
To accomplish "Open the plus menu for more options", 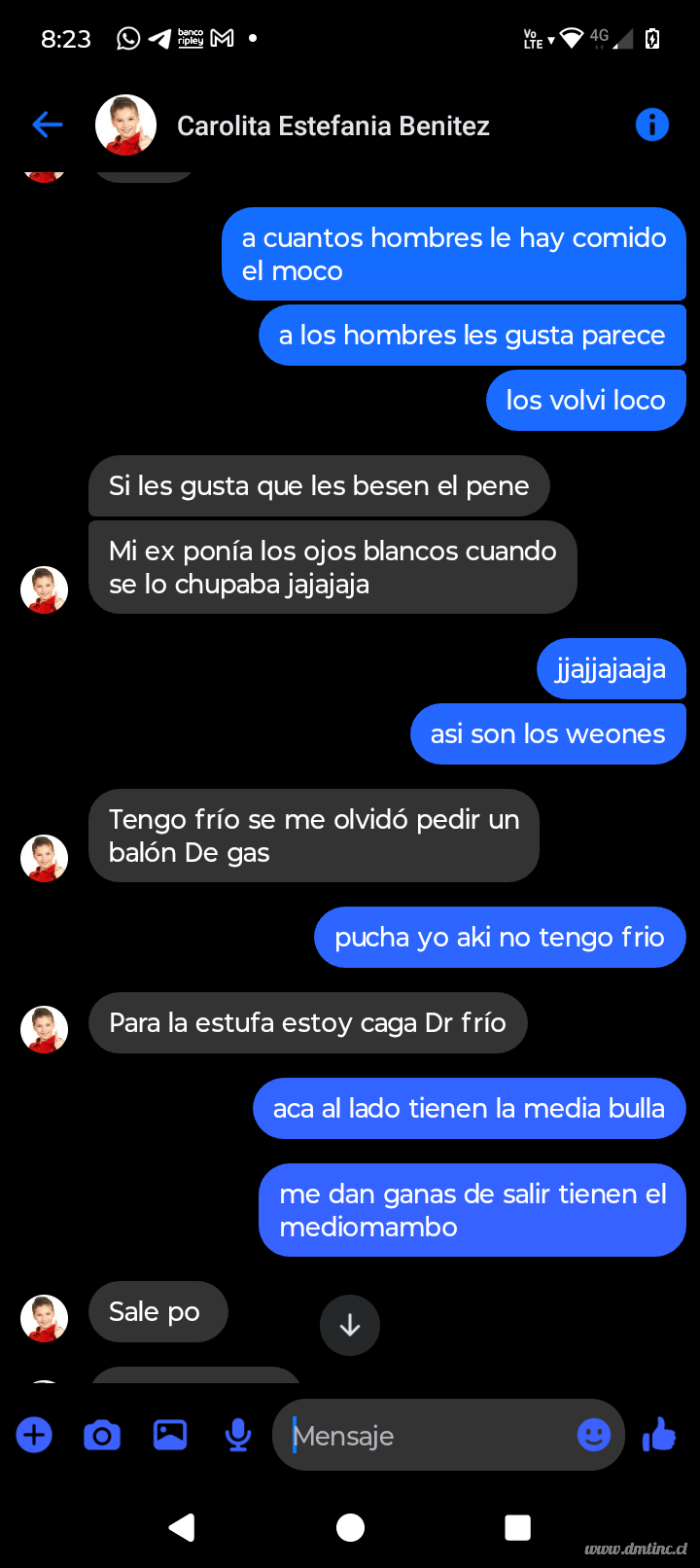I will 34,1435.
